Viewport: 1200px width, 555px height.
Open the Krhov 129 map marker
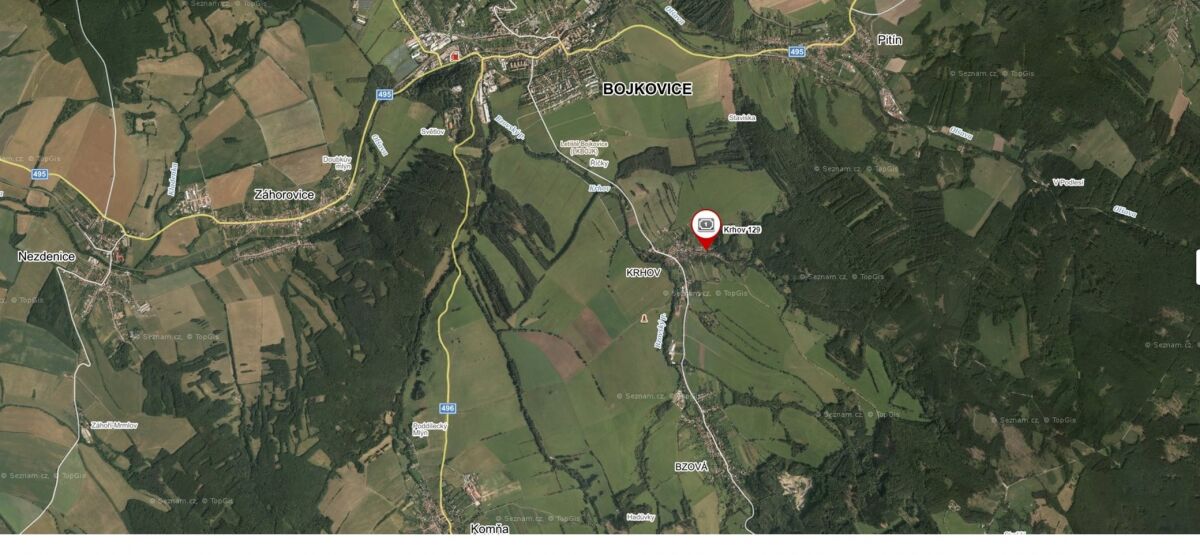coord(705,227)
